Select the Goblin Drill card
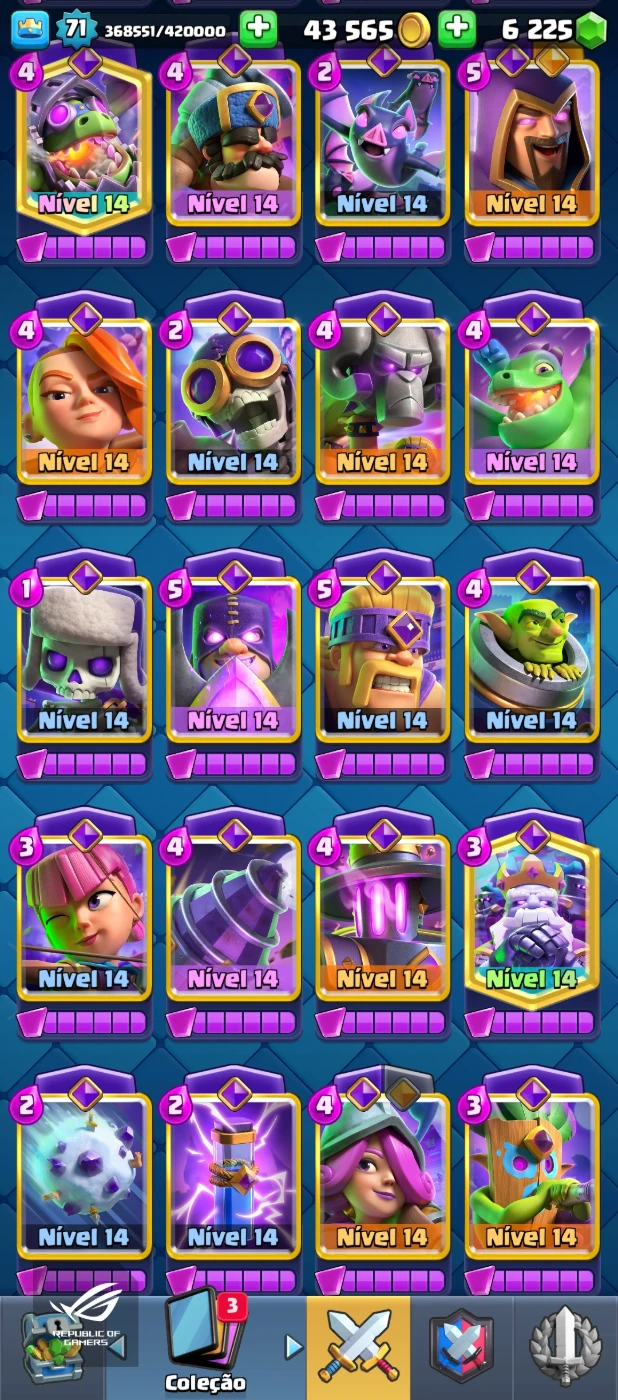Viewport: 618px width, 1400px height. click(x=233, y=916)
